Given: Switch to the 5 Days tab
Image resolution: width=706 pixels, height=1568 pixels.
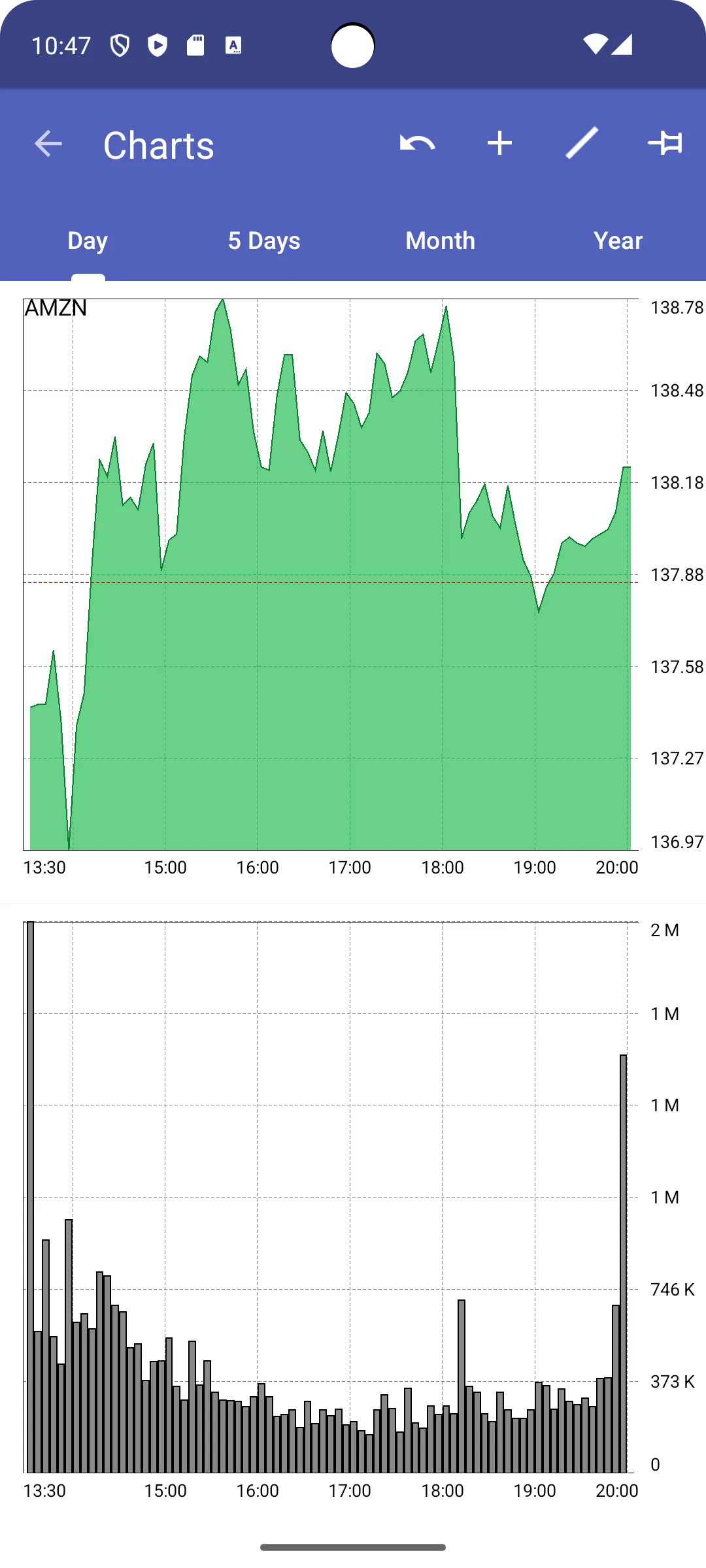Looking at the screenshot, I should click(264, 240).
